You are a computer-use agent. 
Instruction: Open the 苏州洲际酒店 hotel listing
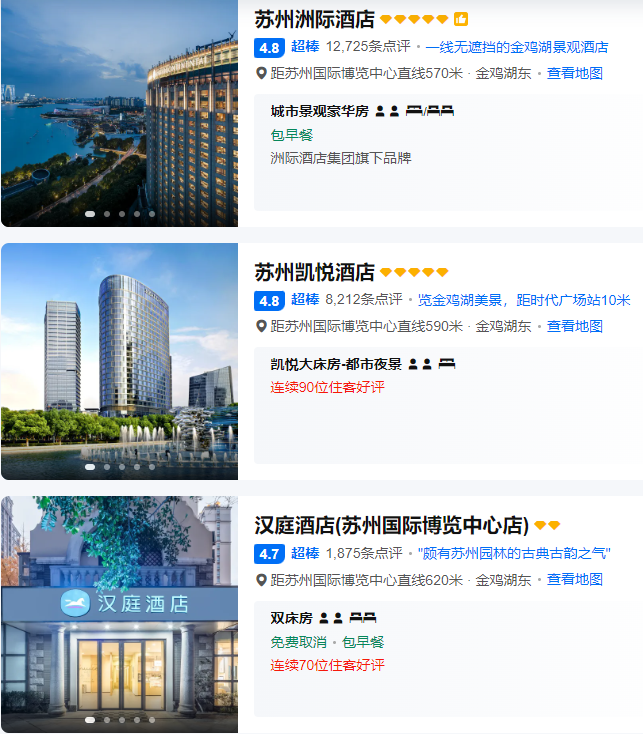315,19
